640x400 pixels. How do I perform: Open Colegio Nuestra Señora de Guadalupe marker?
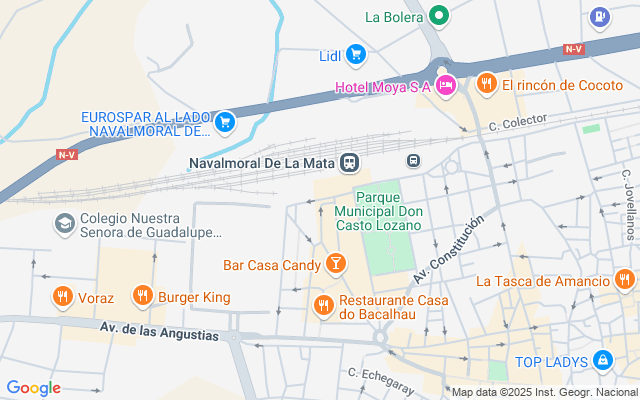[x=65, y=224]
